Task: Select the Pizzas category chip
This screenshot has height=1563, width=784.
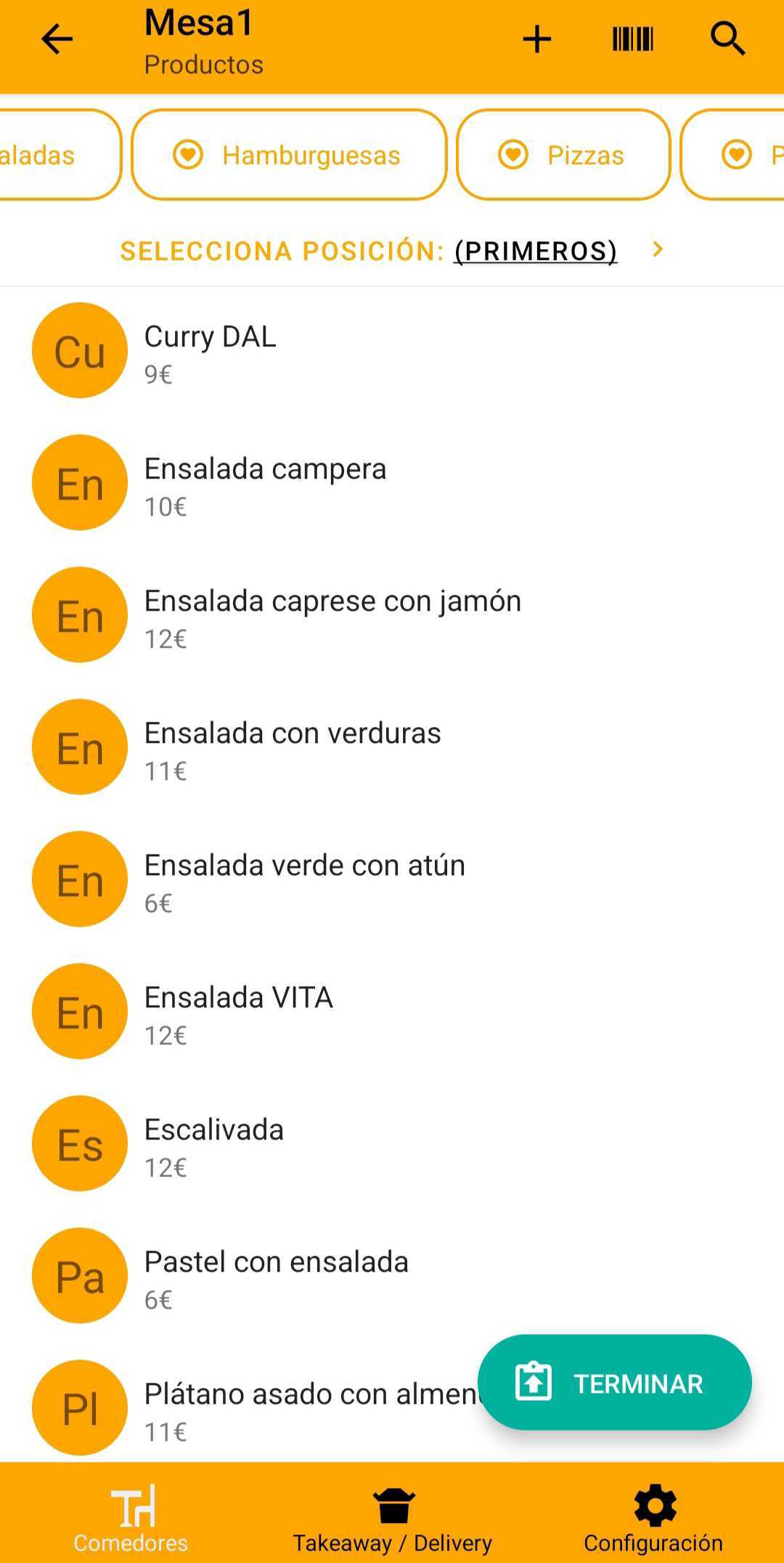Action: (x=563, y=155)
